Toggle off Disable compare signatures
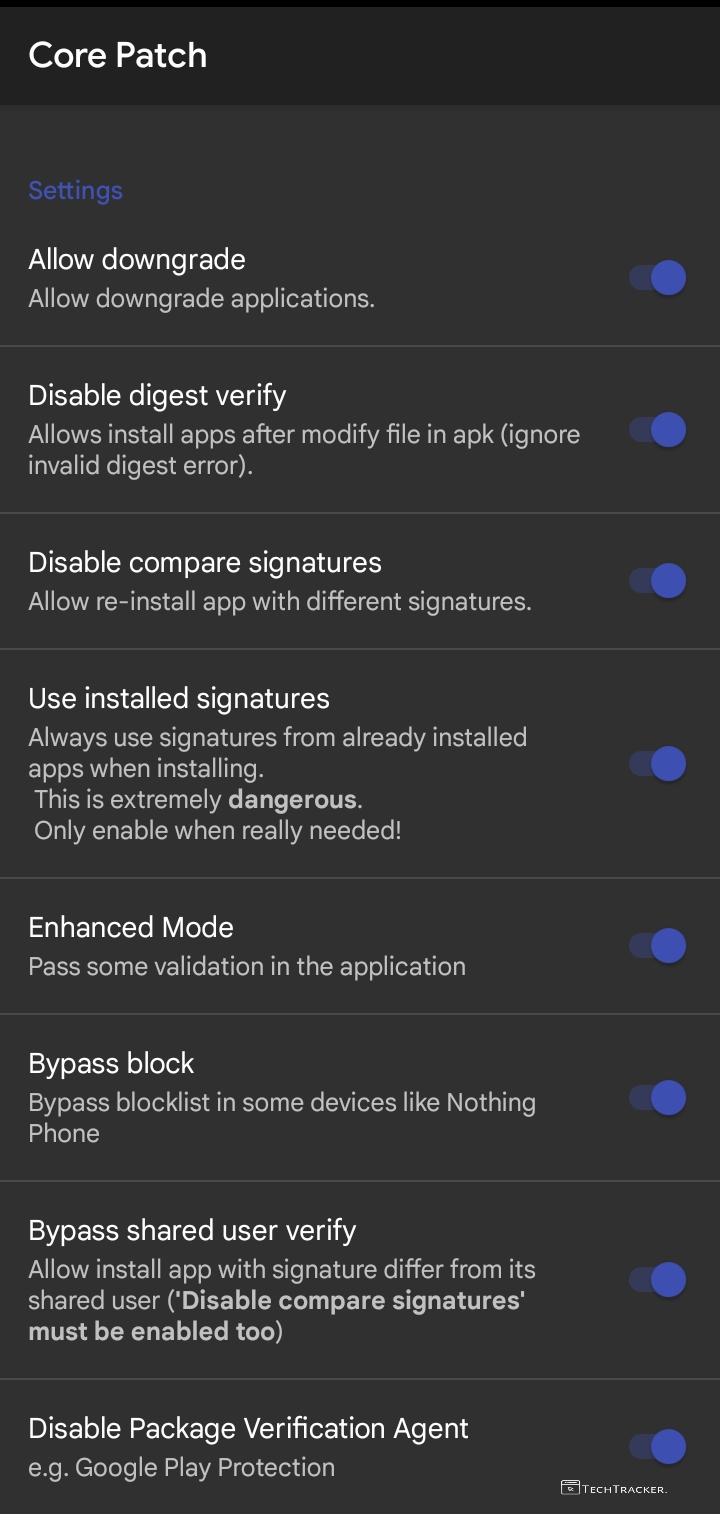The height and width of the screenshot is (1514, 720). click(657, 581)
